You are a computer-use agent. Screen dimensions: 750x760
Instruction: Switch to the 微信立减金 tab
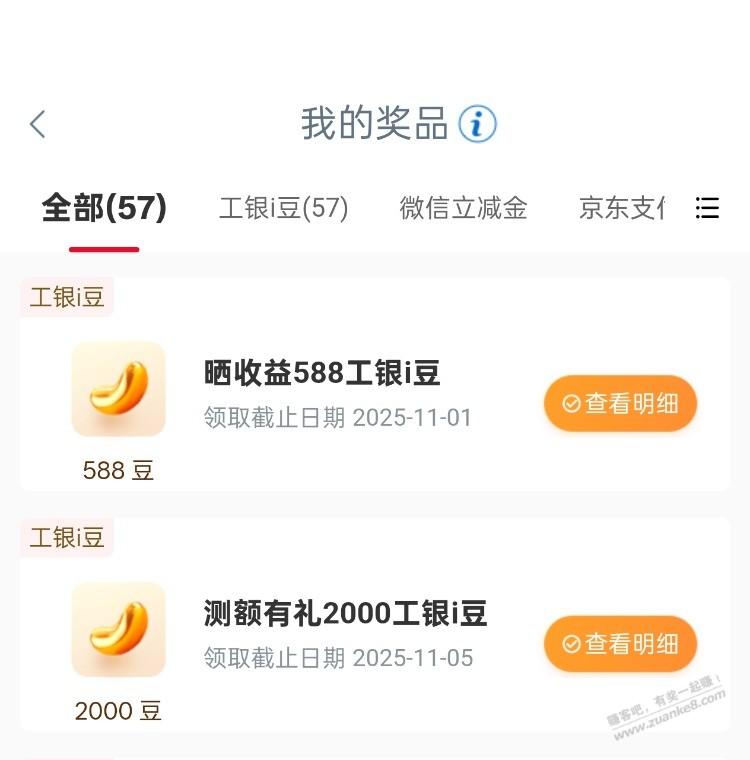pos(463,208)
